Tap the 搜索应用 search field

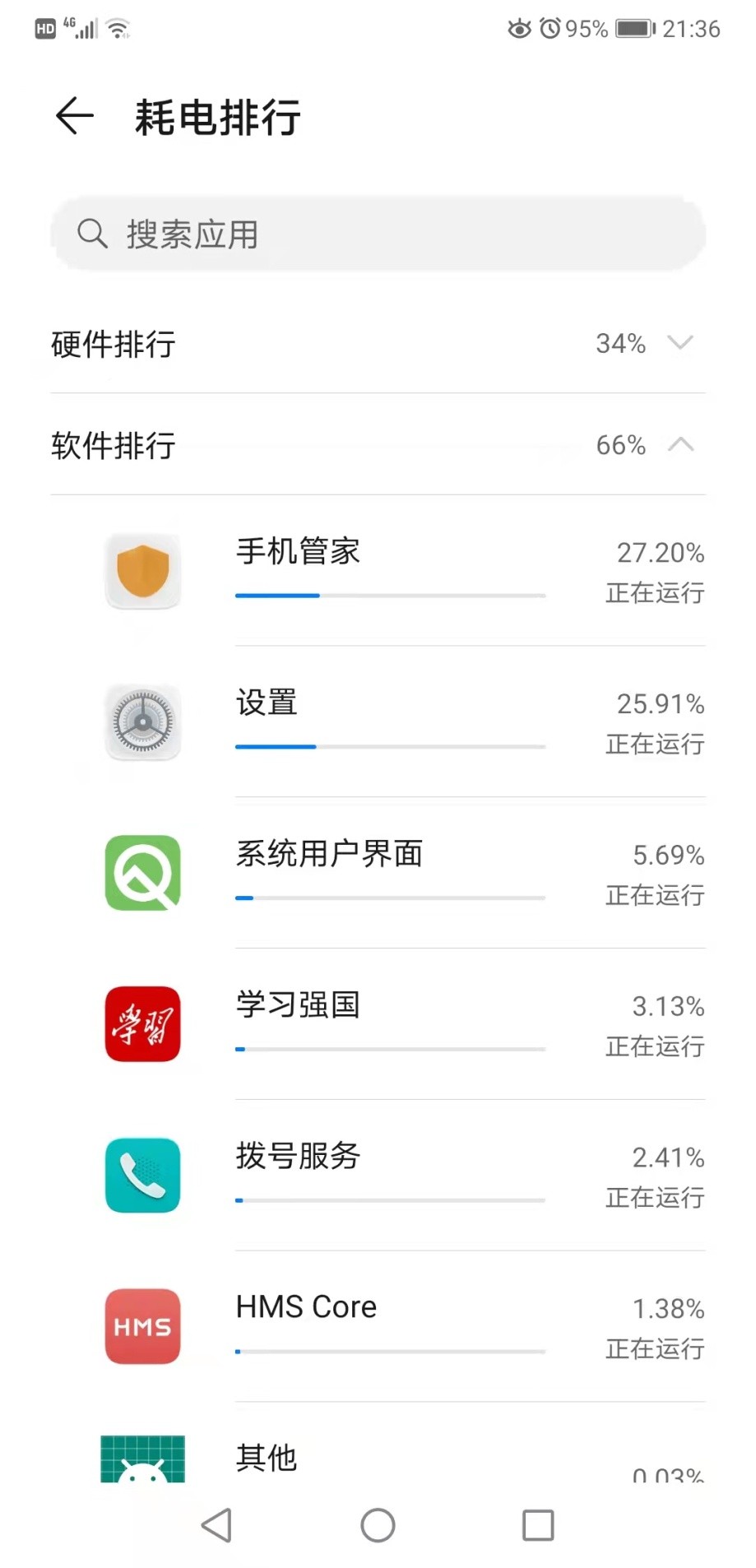(378, 234)
